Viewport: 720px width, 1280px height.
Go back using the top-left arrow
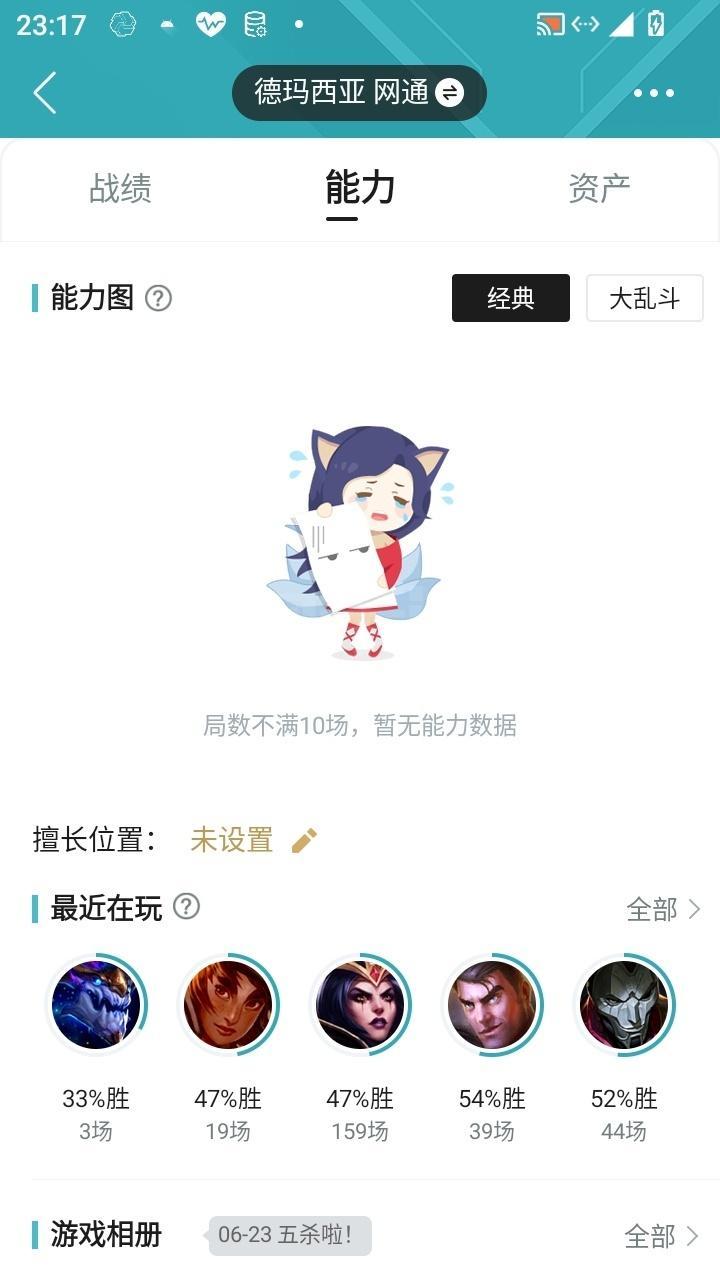(x=45, y=93)
